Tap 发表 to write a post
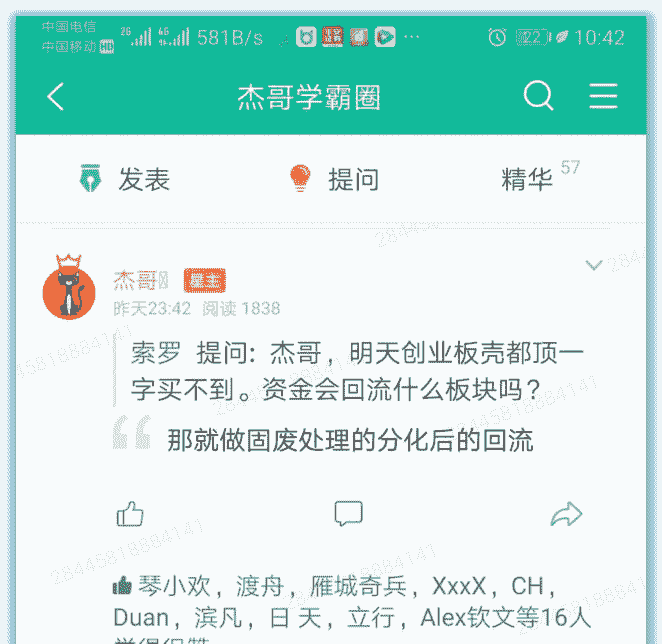 tap(125, 179)
